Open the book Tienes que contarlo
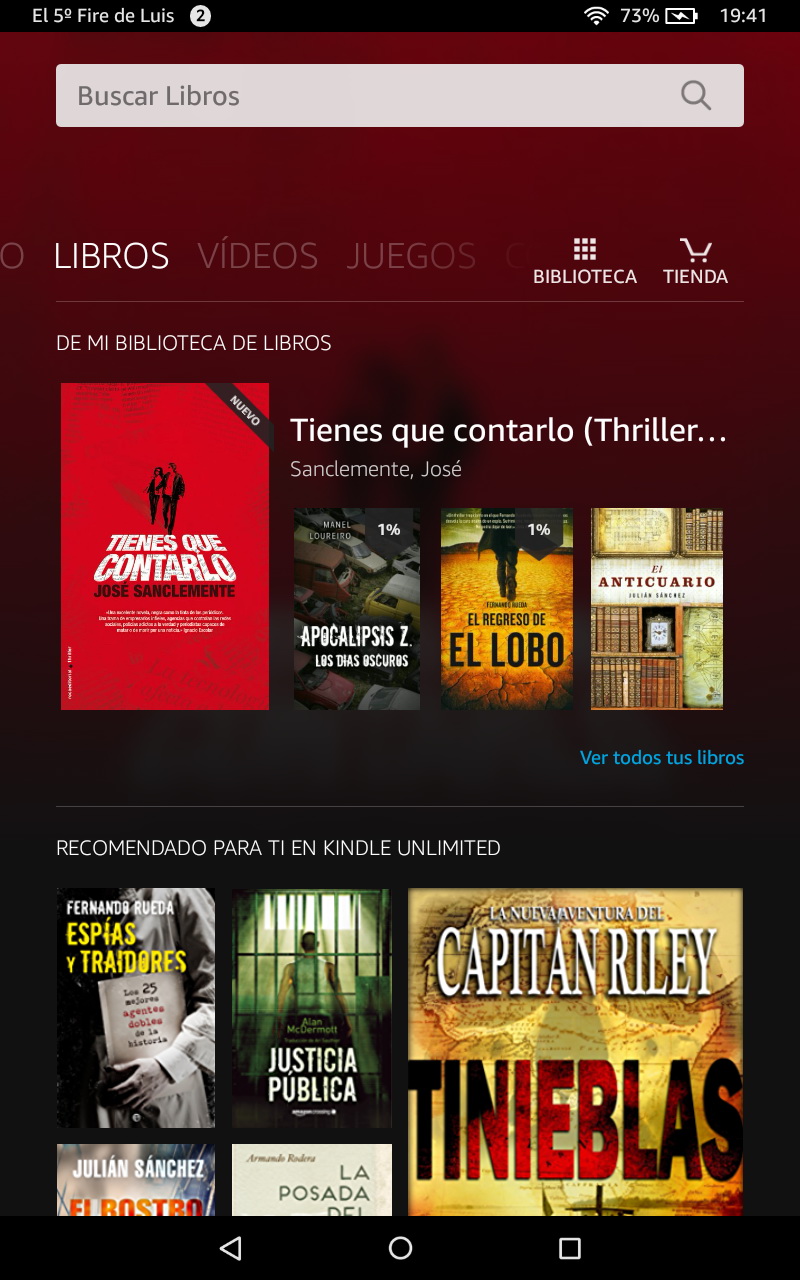The image size is (800, 1280). click(x=165, y=546)
